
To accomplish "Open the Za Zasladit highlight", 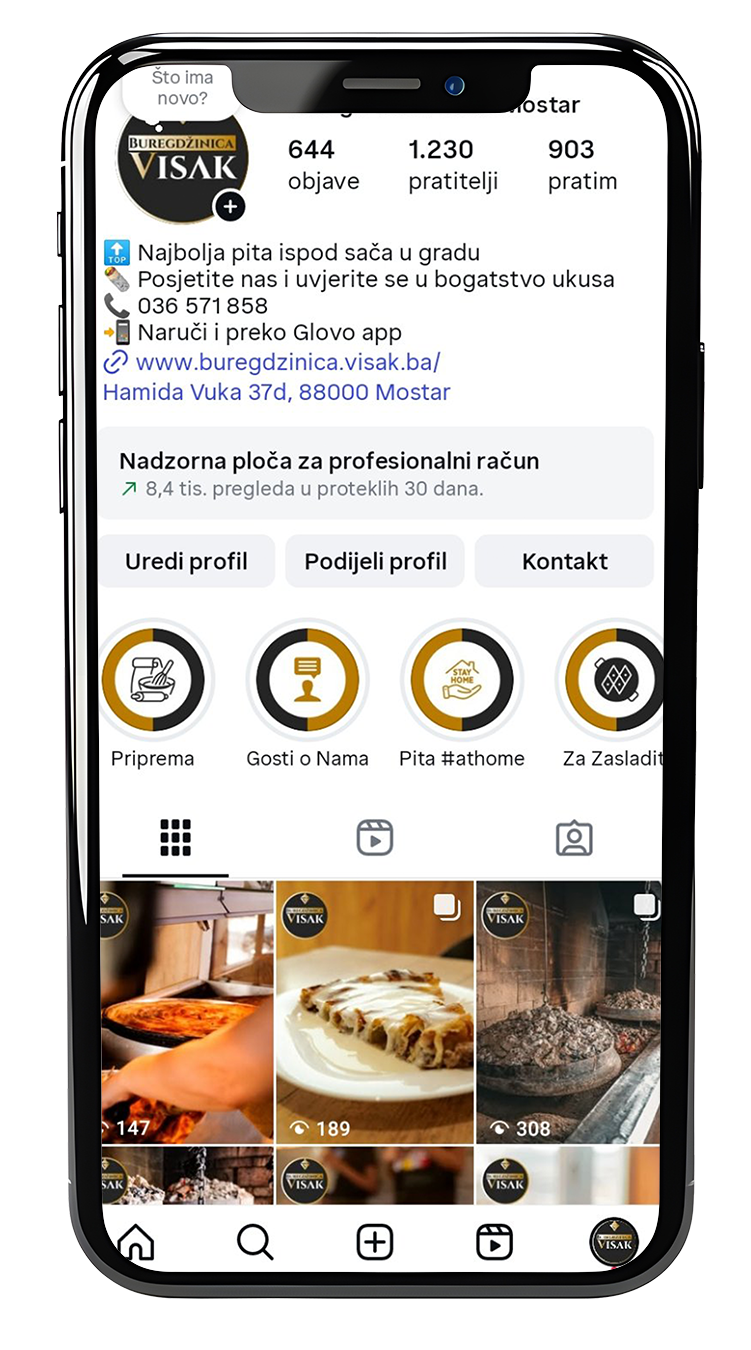I will click(x=612, y=681).
